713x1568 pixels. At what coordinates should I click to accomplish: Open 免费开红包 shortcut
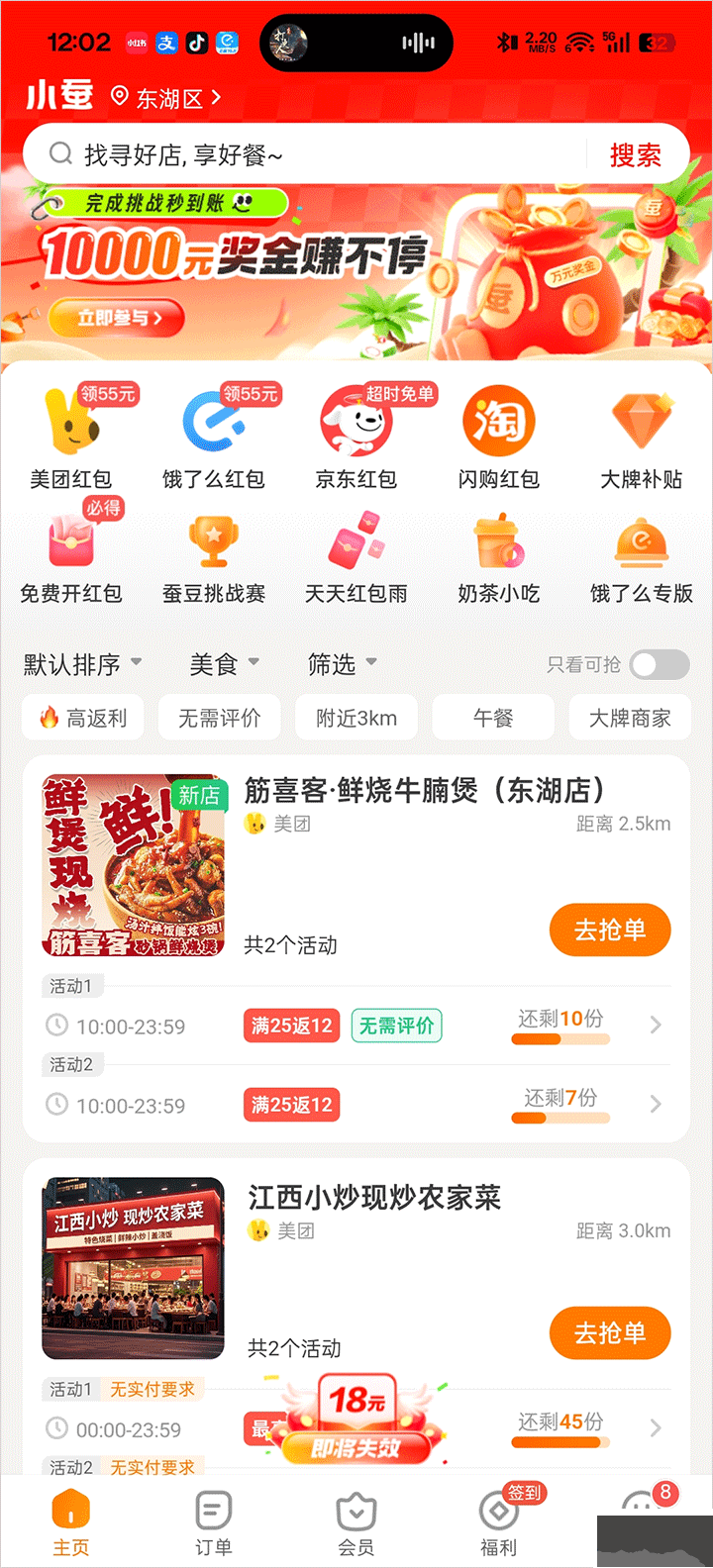tap(71, 554)
